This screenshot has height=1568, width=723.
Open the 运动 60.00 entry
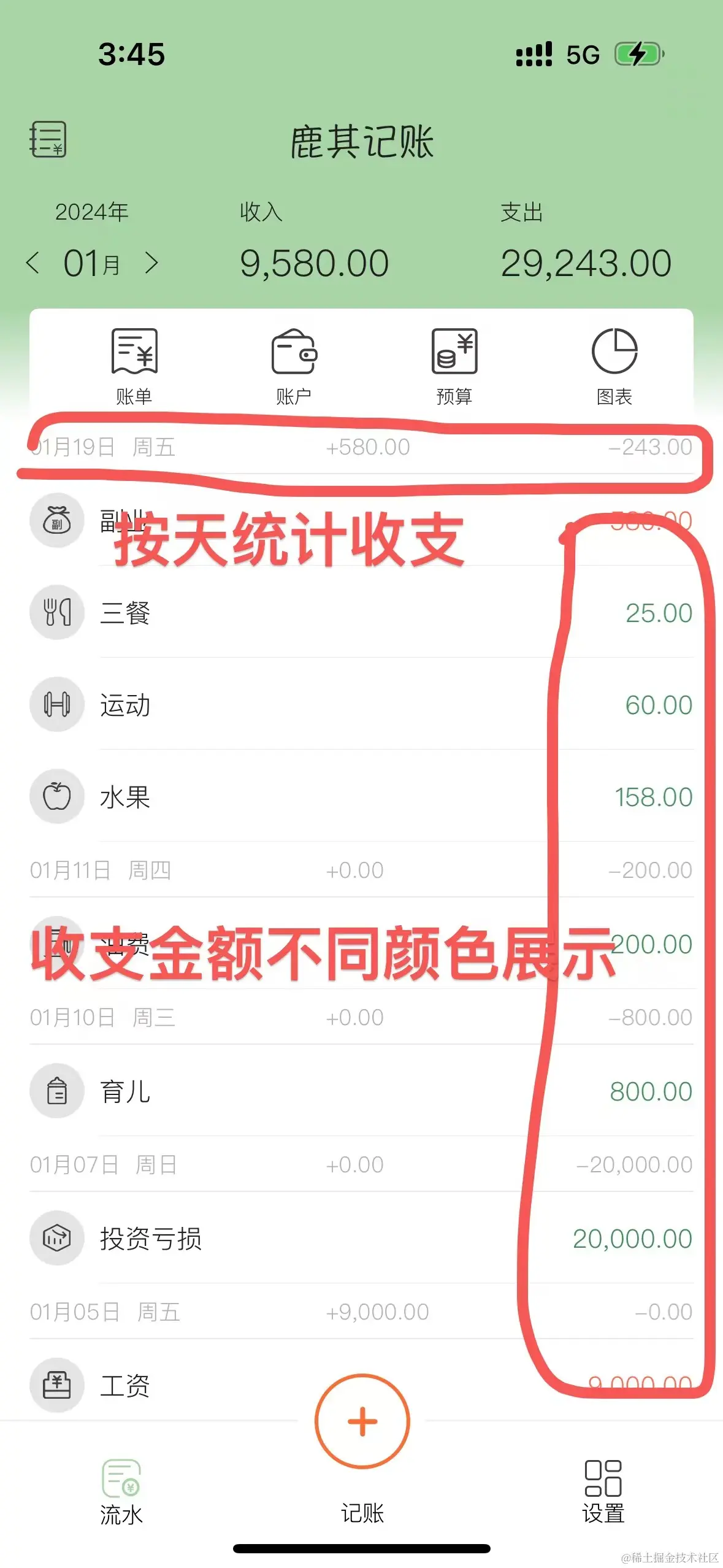click(x=361, y=704)
